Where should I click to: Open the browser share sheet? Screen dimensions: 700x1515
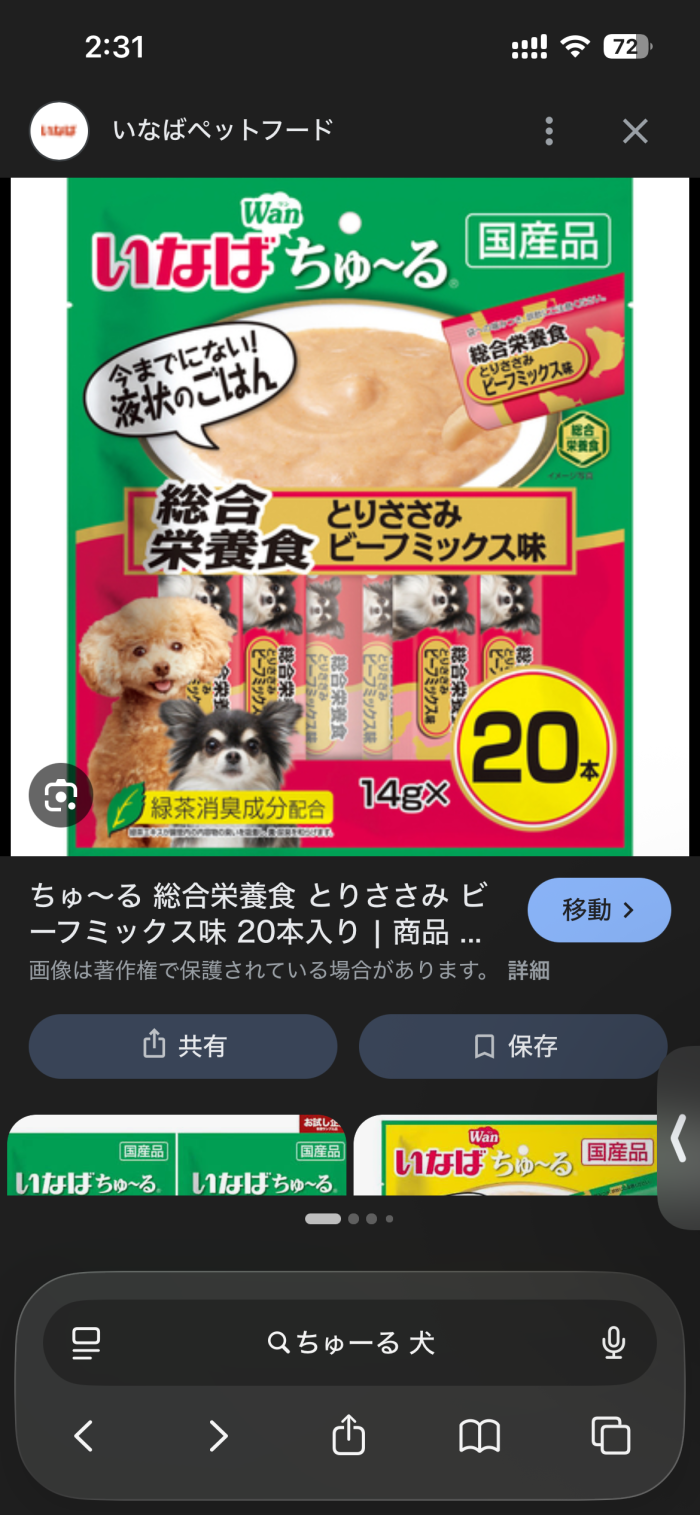click(x=348, y=1435)
